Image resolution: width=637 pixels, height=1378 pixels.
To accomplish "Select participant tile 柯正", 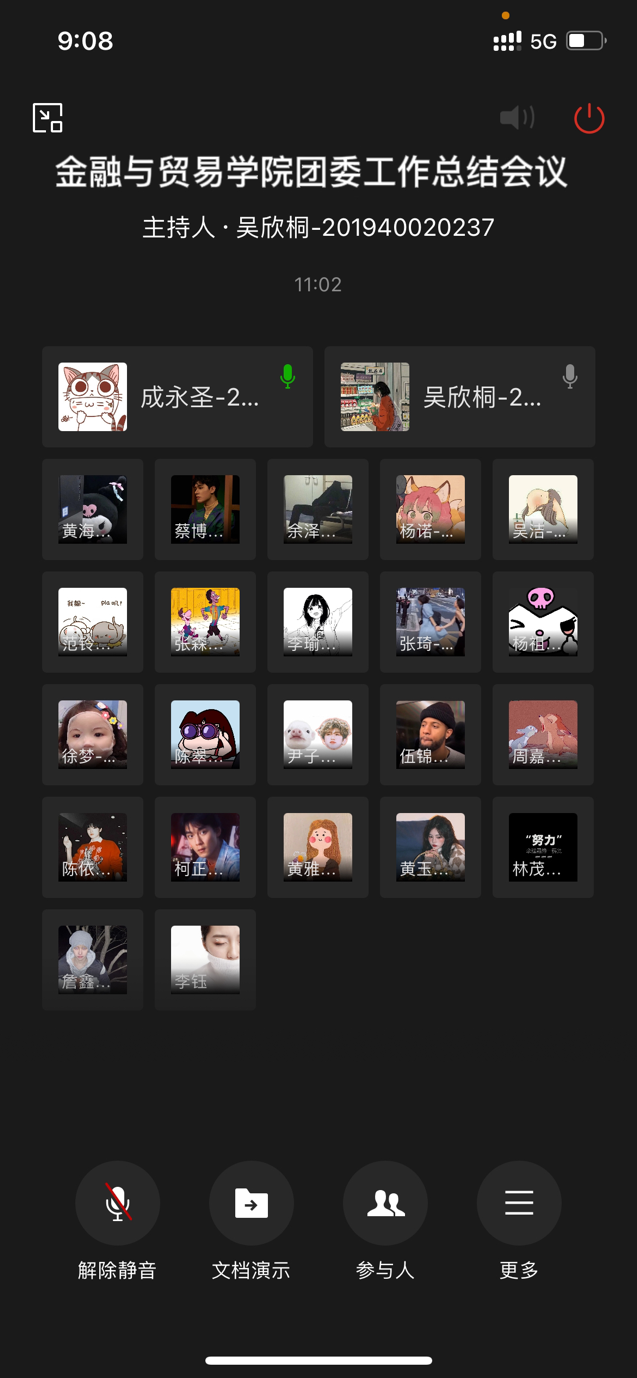I will click(205, 847).
